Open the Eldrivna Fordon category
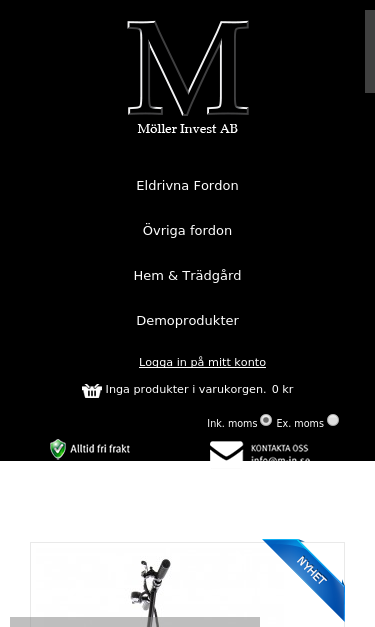 click(187, 186)
